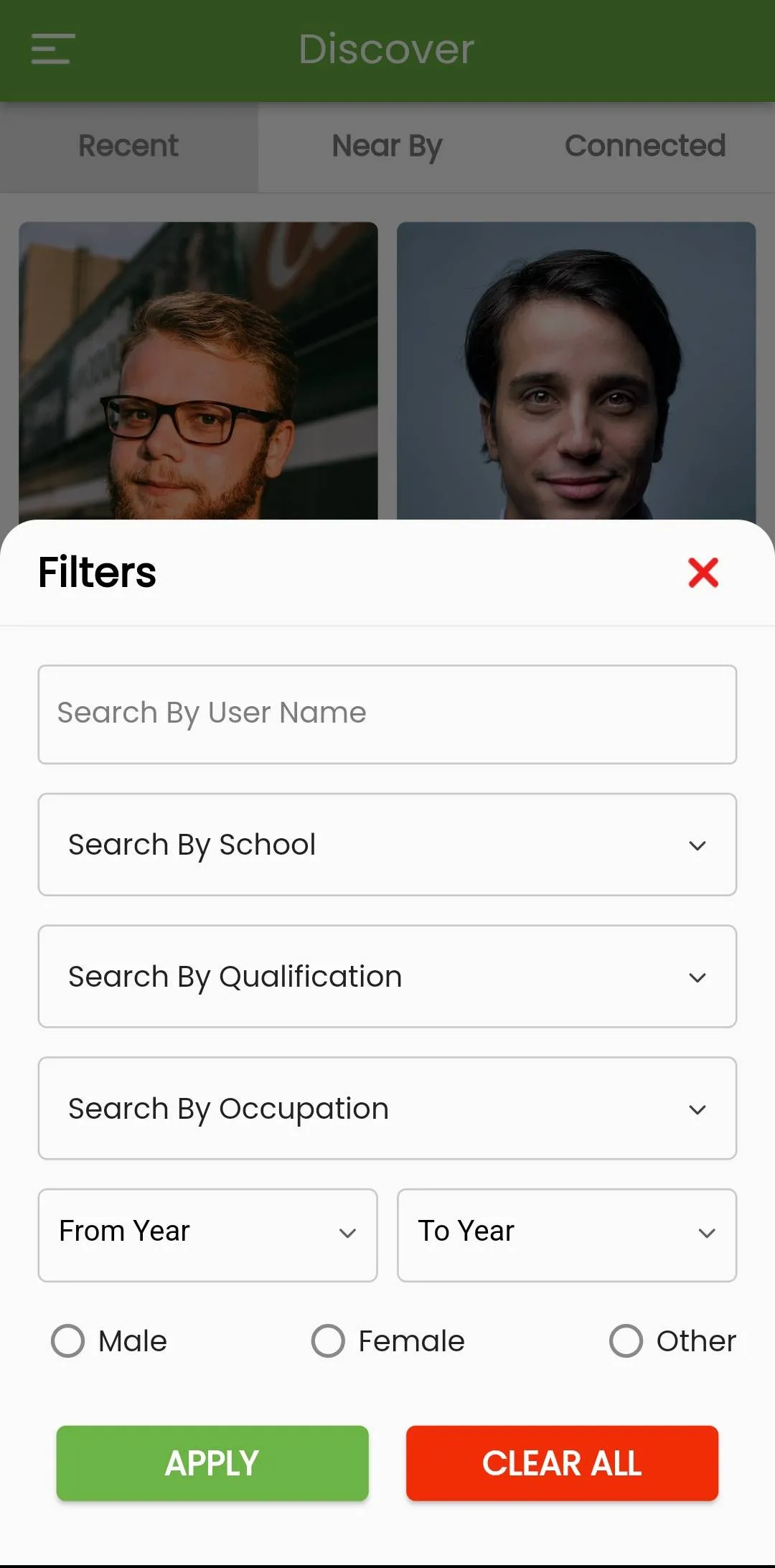The height and width of the screenshot is (1568, 775).
Task: Expand the Search By School dropdown
Action: [x=387, y=845]
